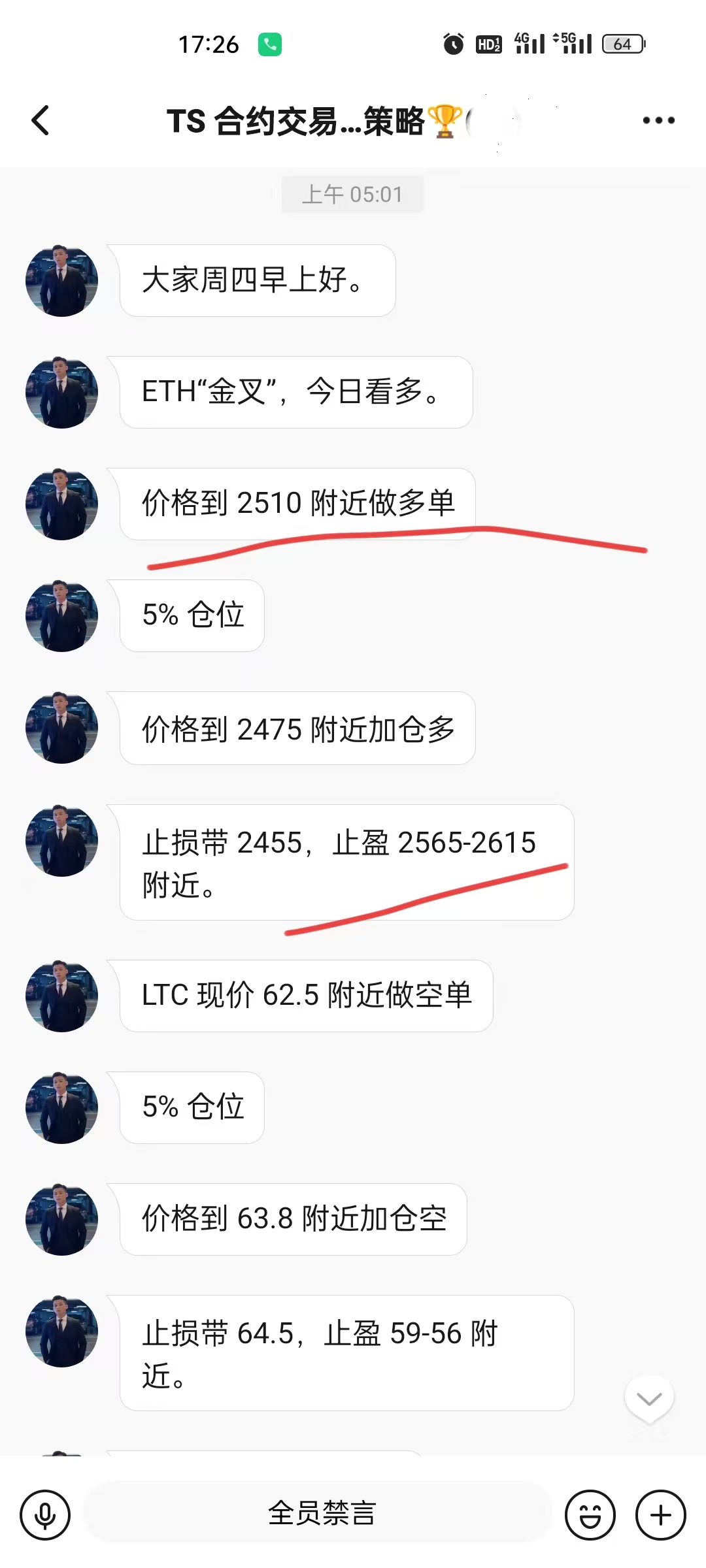Open sender avatar beside 大家周四早上好
This screenshot has height=1568, width=706.
click(x=61, y=281)
